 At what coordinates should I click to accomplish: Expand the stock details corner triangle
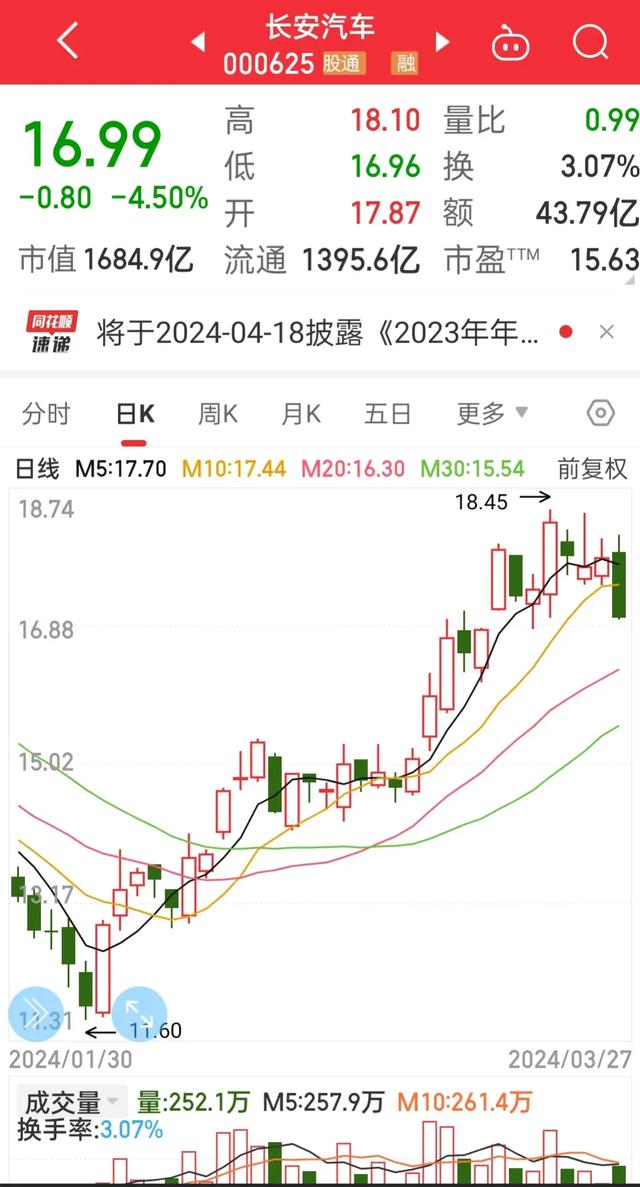click(x=630, y=281)
